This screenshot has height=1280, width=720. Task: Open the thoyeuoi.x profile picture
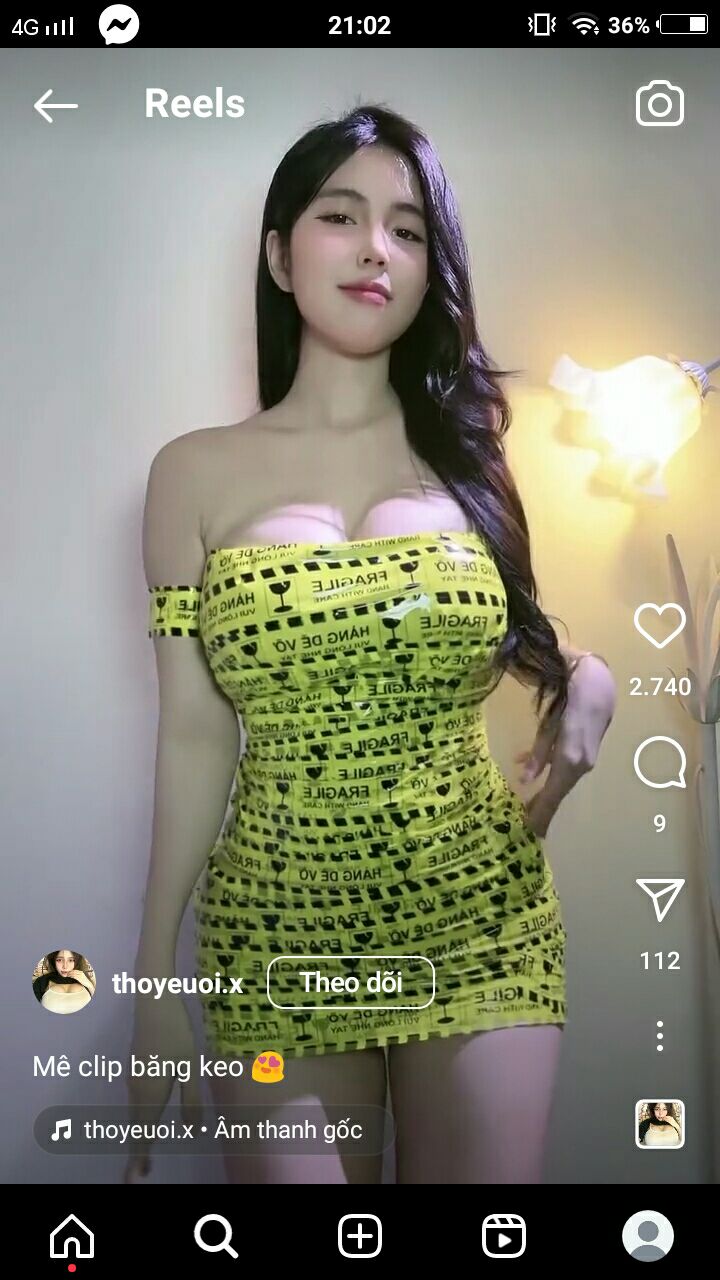pos(64,982)
